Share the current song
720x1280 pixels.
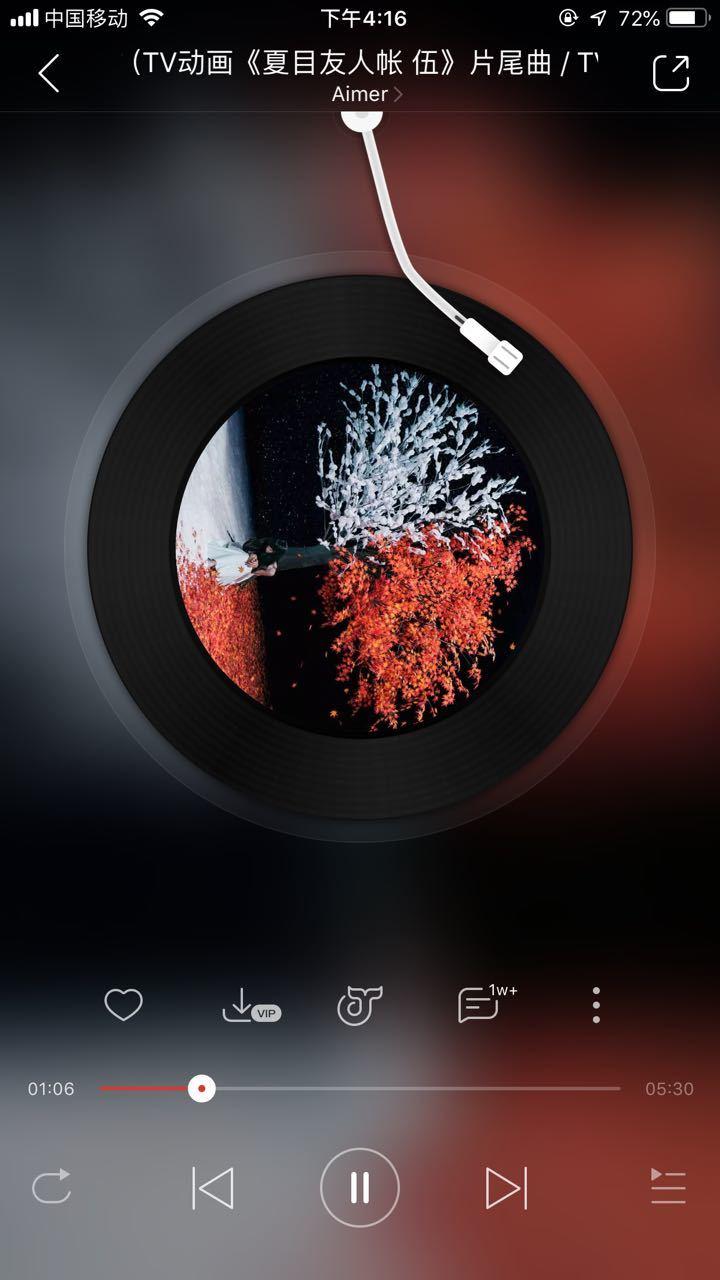point(671,73)
